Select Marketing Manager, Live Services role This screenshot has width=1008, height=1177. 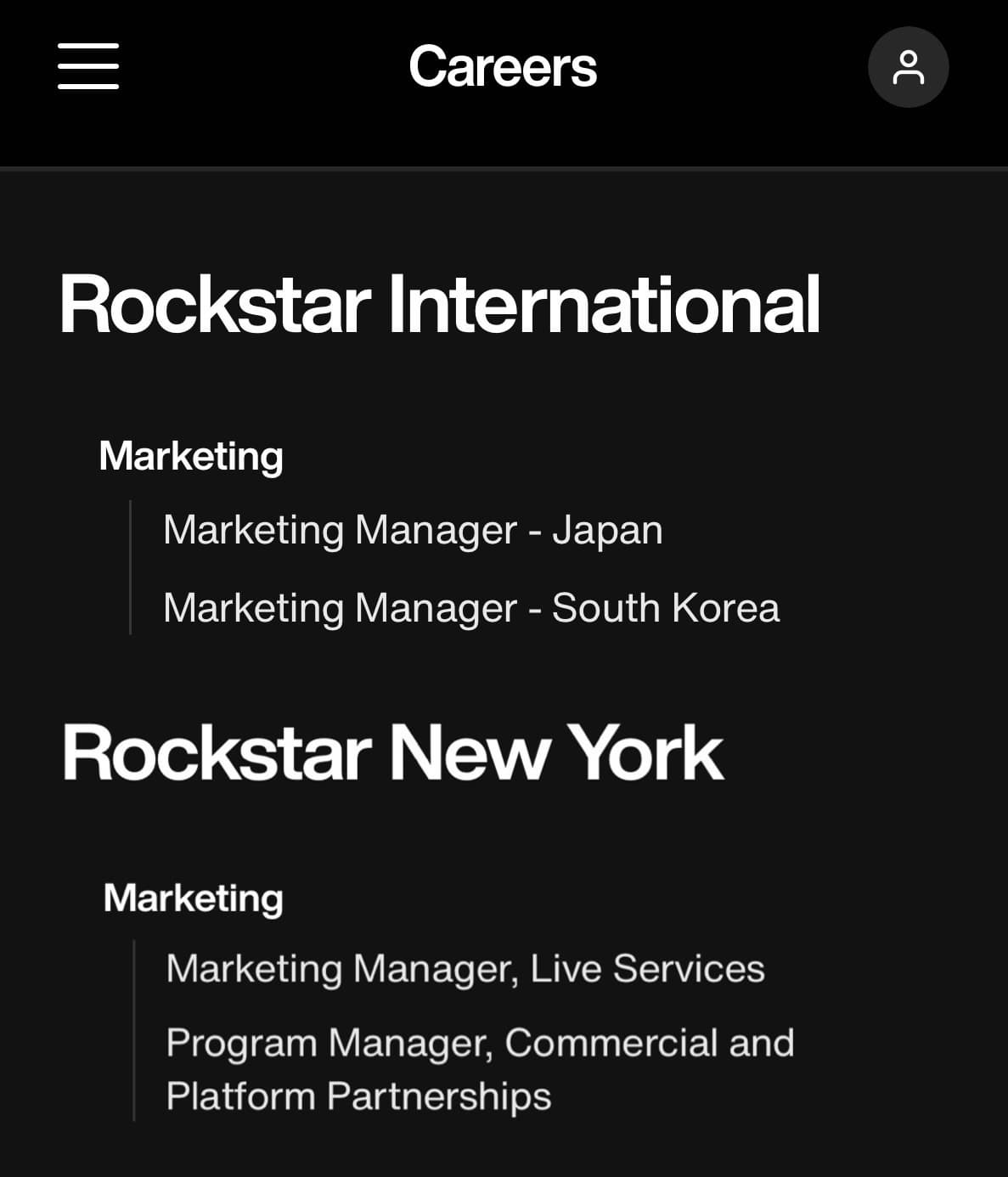click(465, 968)
